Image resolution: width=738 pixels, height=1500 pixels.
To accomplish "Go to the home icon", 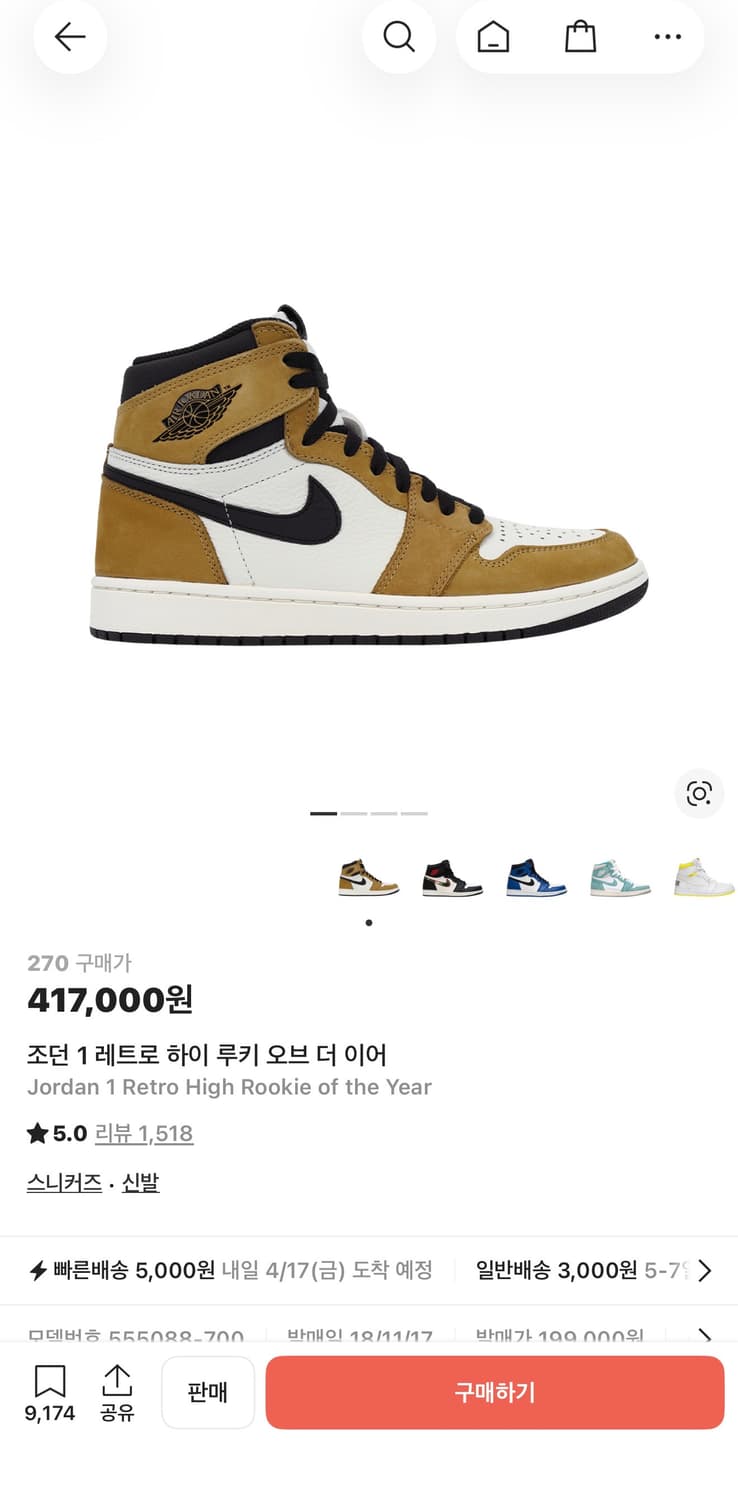I will click(x=490, y=37).
